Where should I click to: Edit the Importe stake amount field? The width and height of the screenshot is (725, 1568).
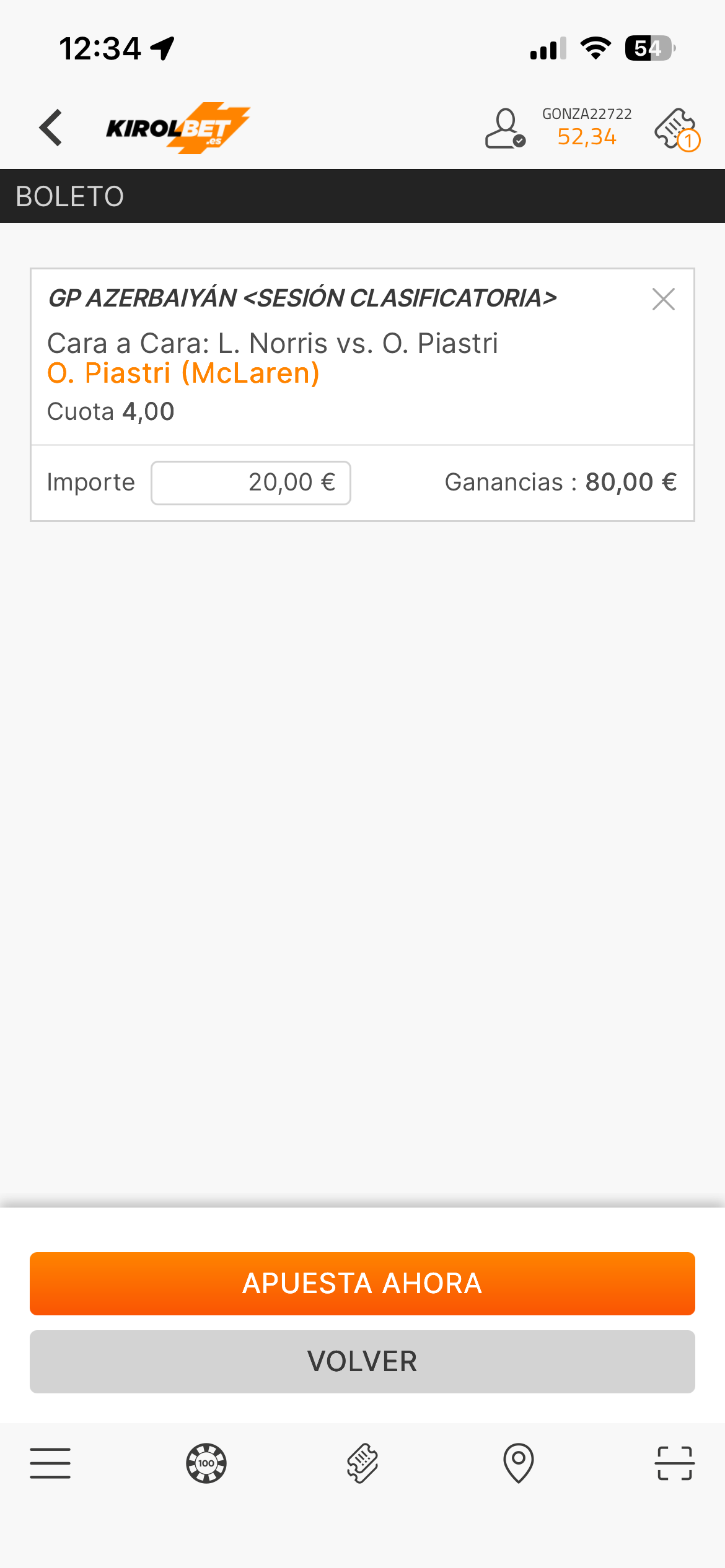pos(251,482)
